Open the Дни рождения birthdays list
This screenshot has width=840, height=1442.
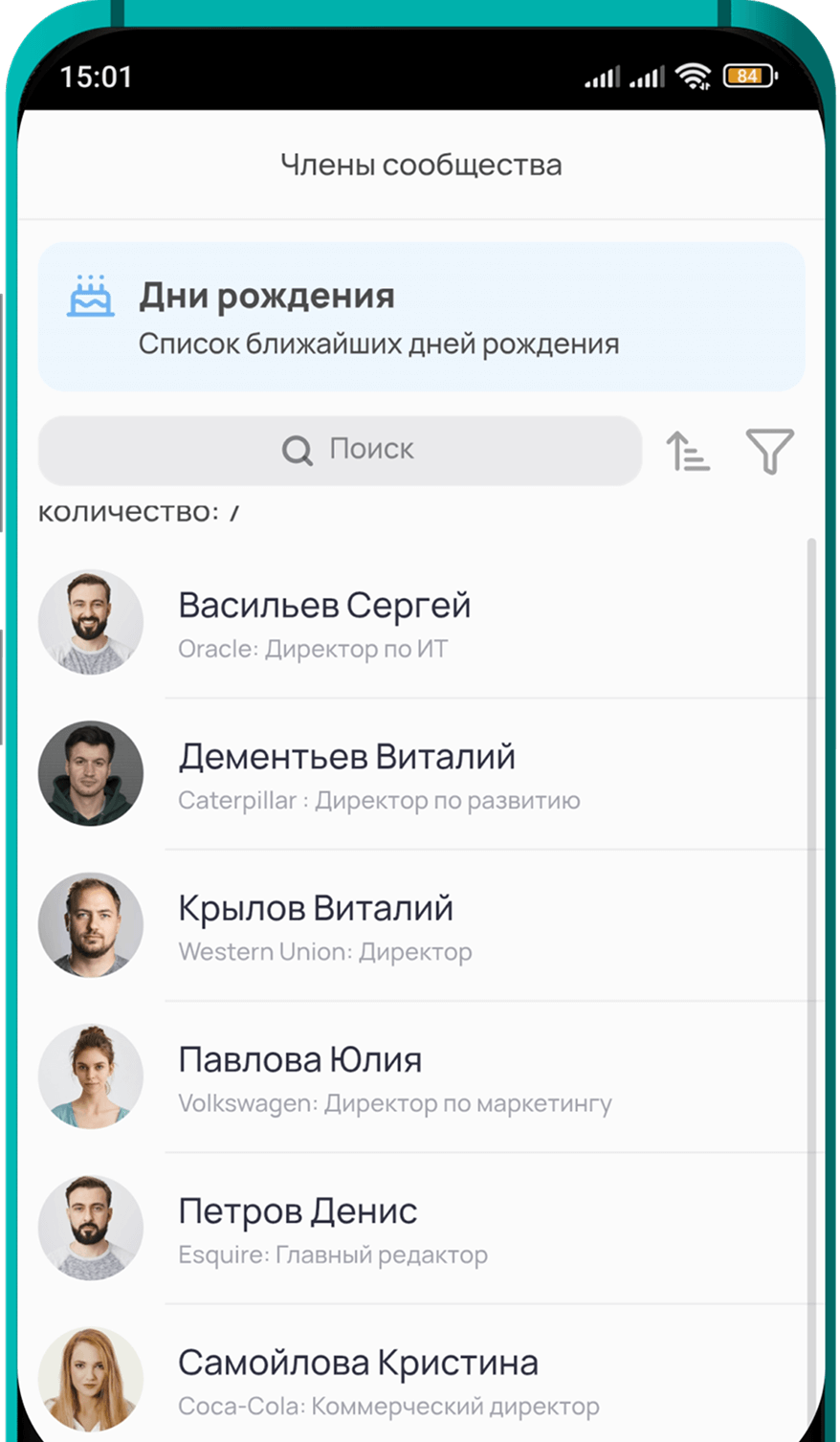point(421,317)
